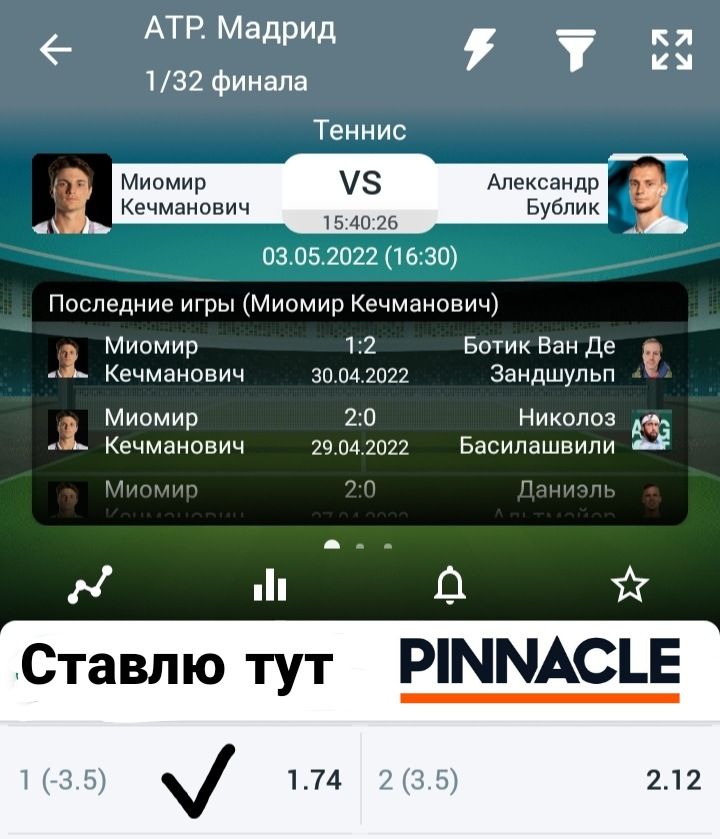Select handicap 1 (-3.5) at 1.74
720x839 pixels.
pos(180,780)
